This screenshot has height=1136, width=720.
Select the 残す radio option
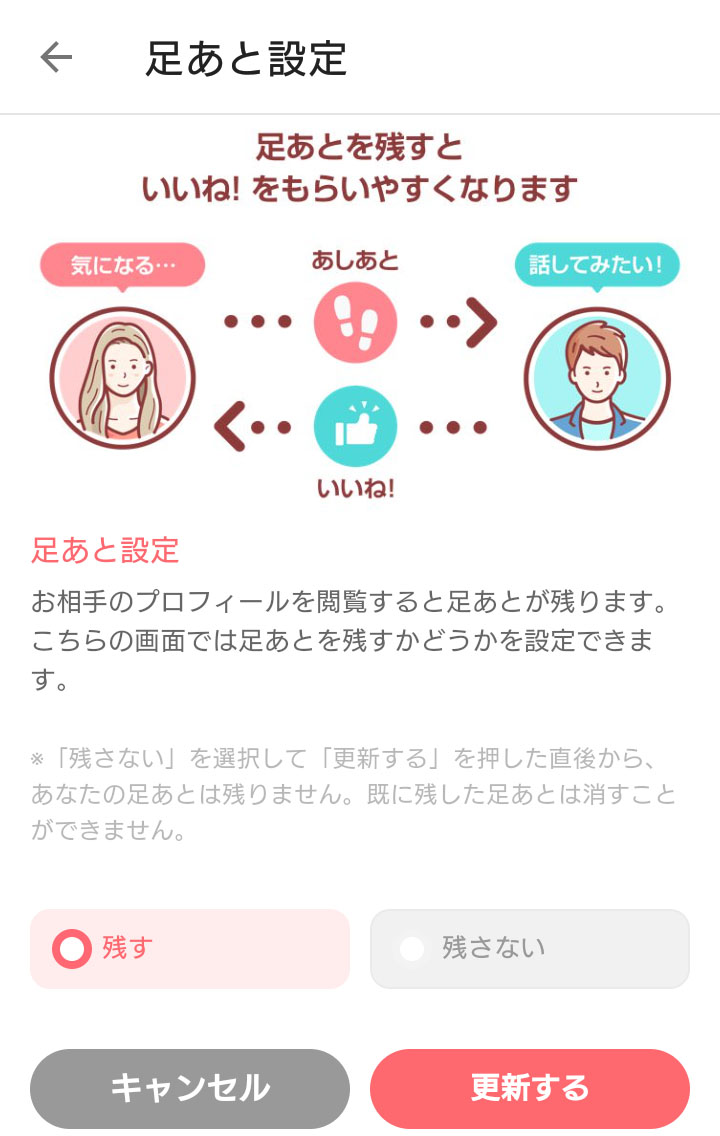pyautogui.click(x=190, y=948)
